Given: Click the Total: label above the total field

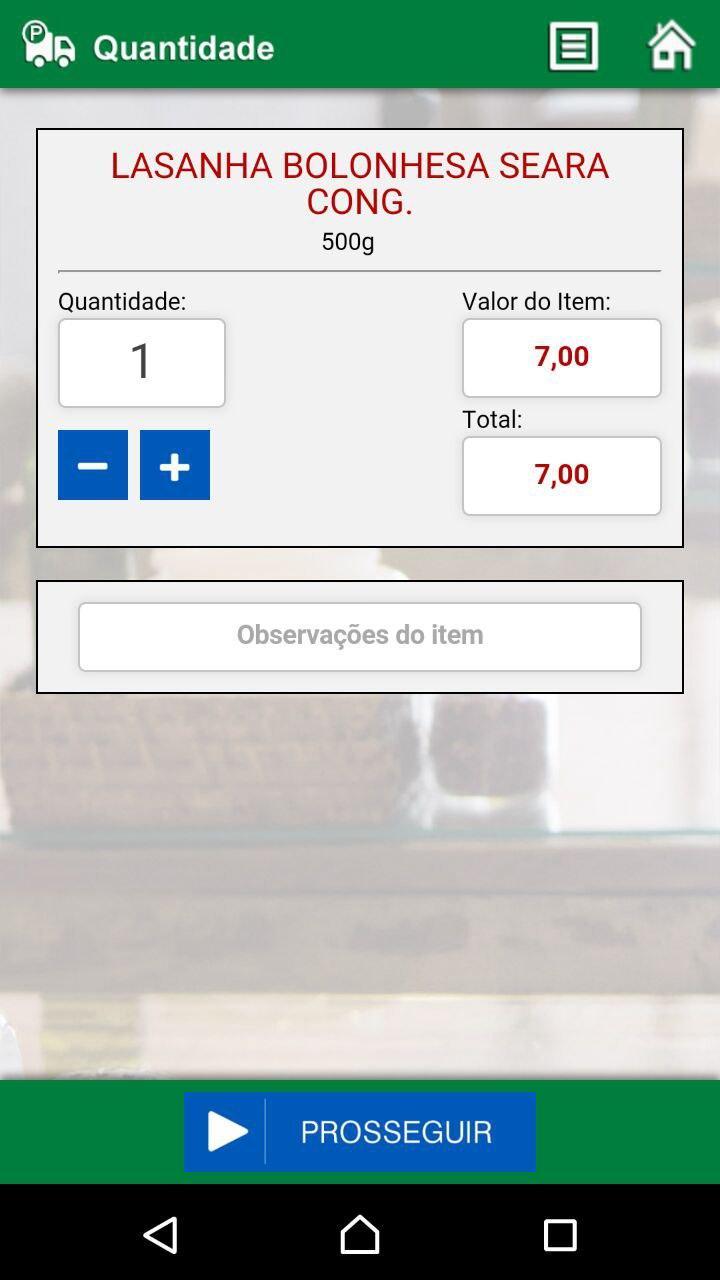Looking at the screenshot, I should click(x=491, y=419).
